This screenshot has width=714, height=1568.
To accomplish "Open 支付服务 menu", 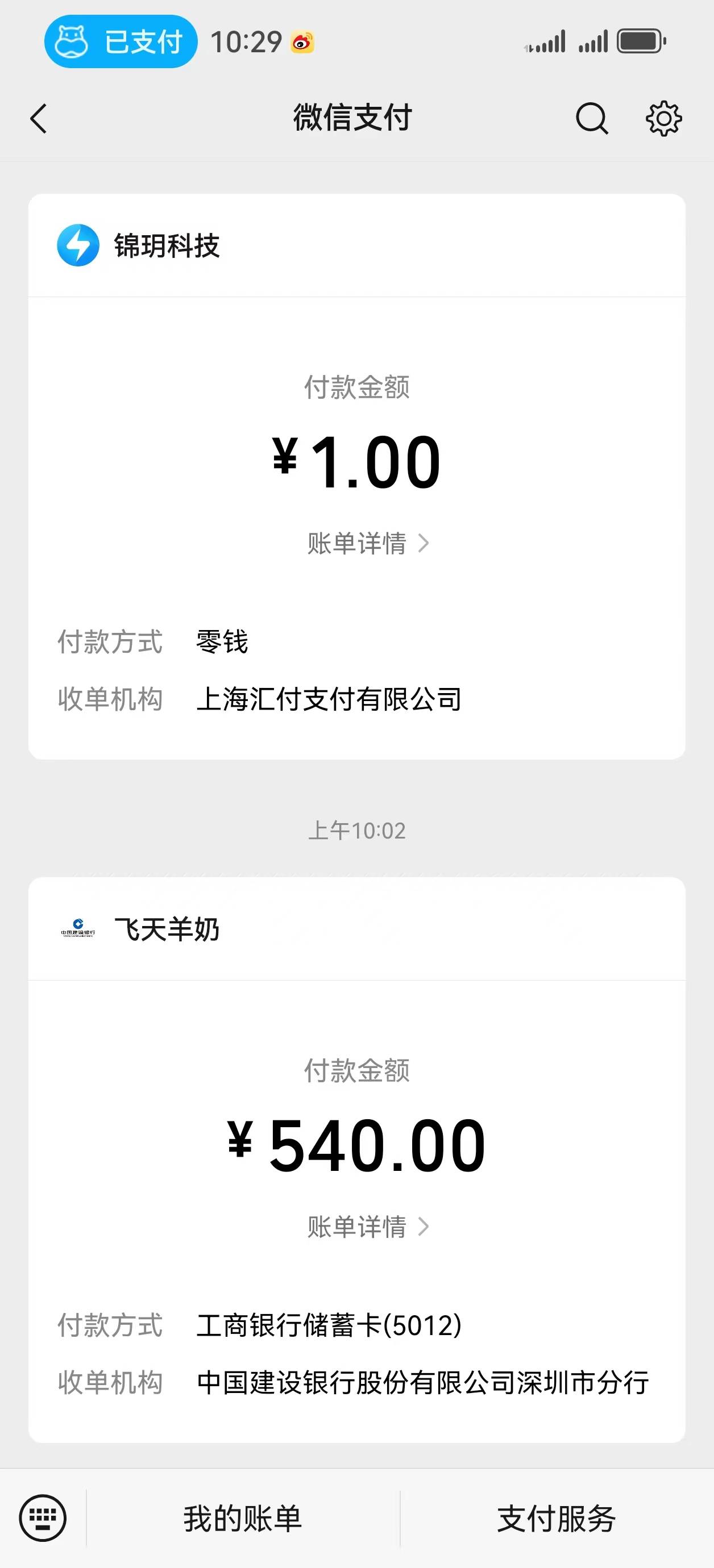I will [556, 1518].
